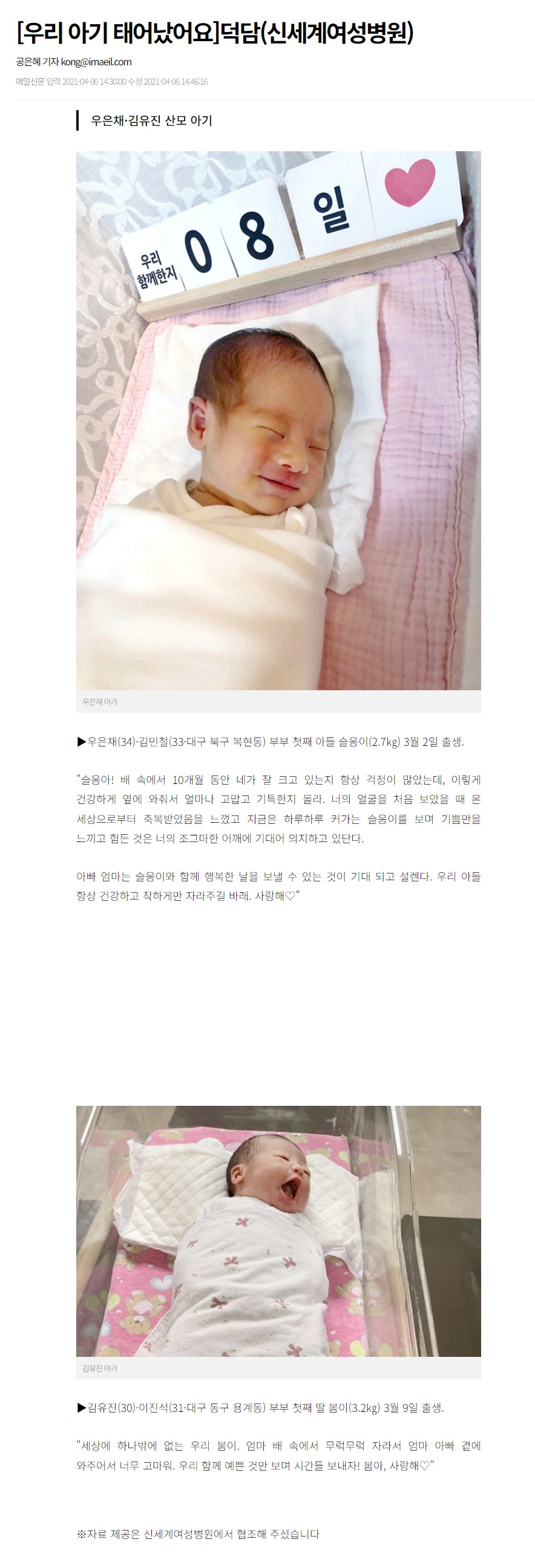The width and height of the screenshot is (535, 1568).
Task: Open the 우은채 아가 baby photo
Action: (278, 420)
